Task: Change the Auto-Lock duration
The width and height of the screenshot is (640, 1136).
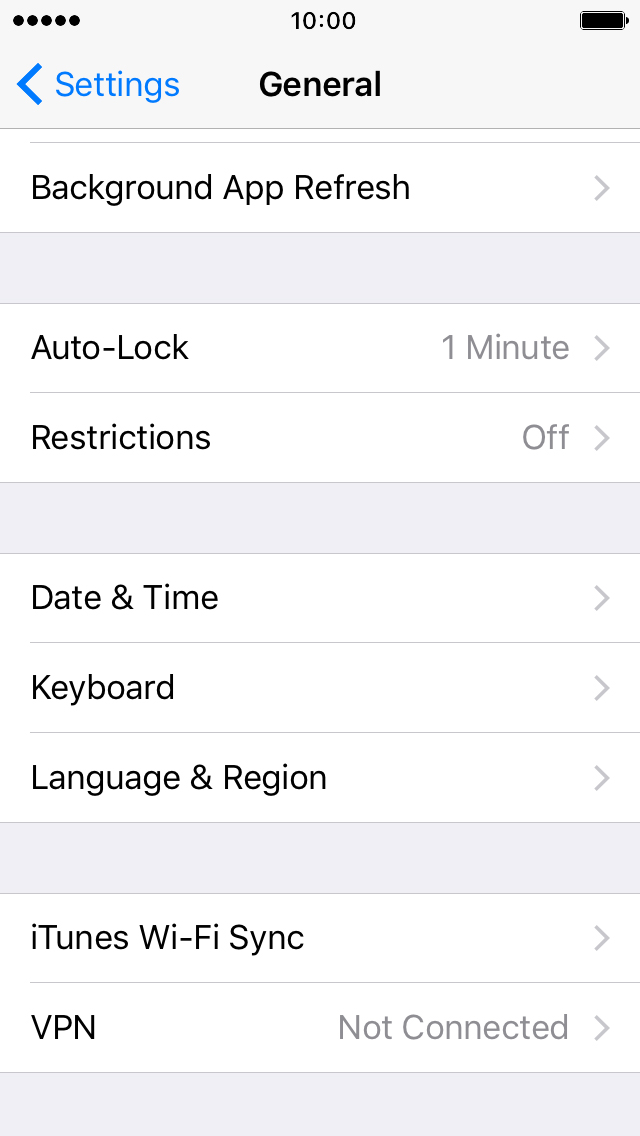Action: click(320, 348)
